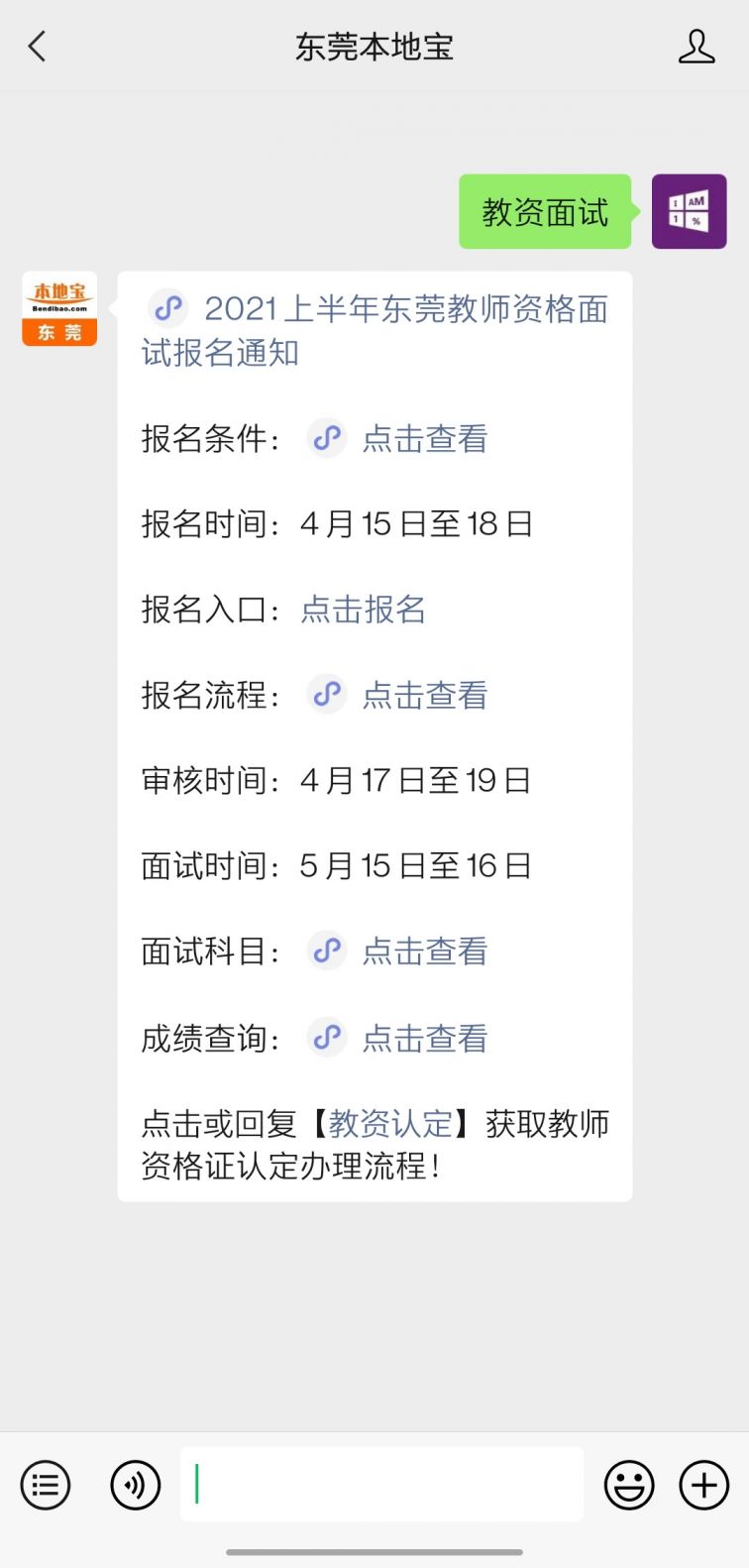Open the plus attachments menu
This screenshot has width=749, height=1568.
click(x=703, y=1485)
